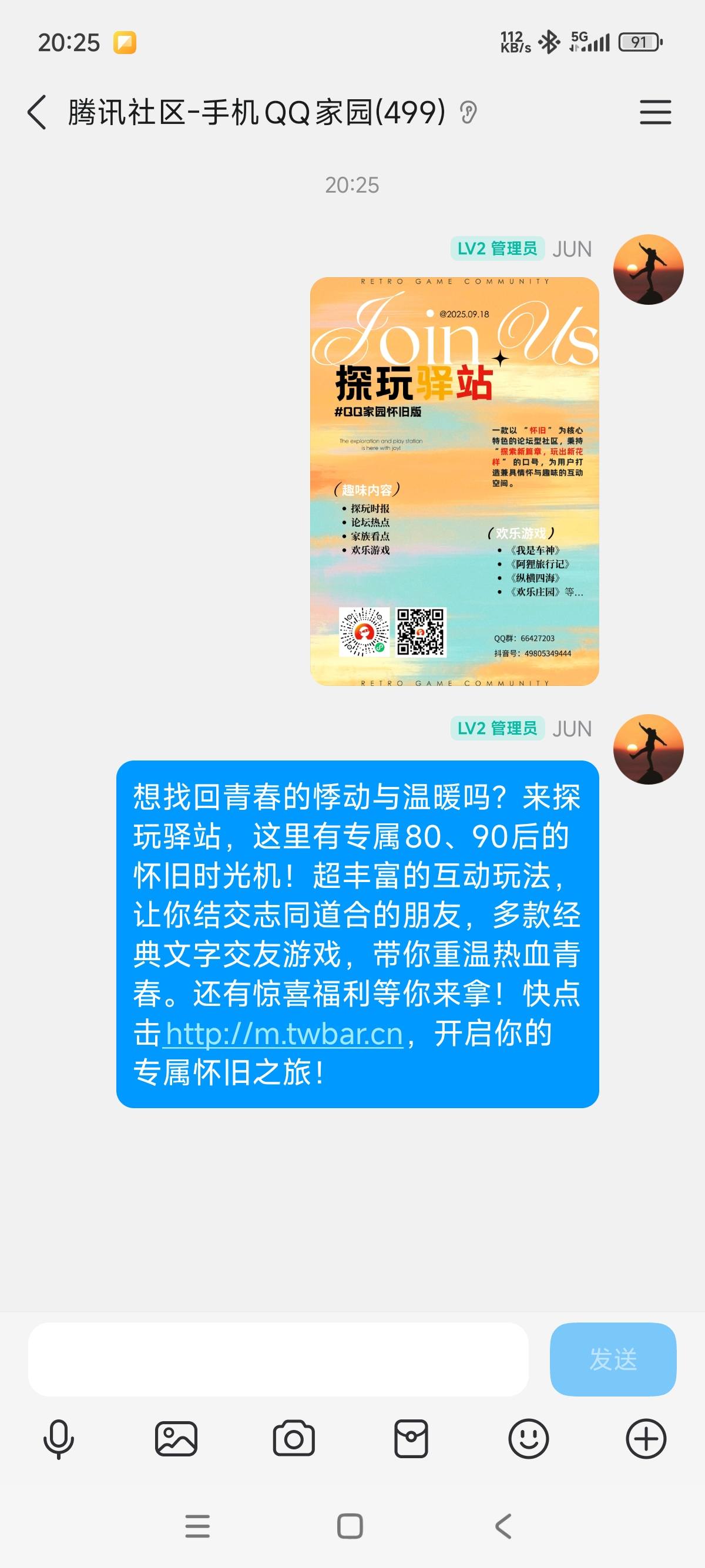Image resolution: width=705 pixels, height=1568 pixels.
Task: Open the system recent apps view
Action: pyautogui.click(x=197, y=1526)
